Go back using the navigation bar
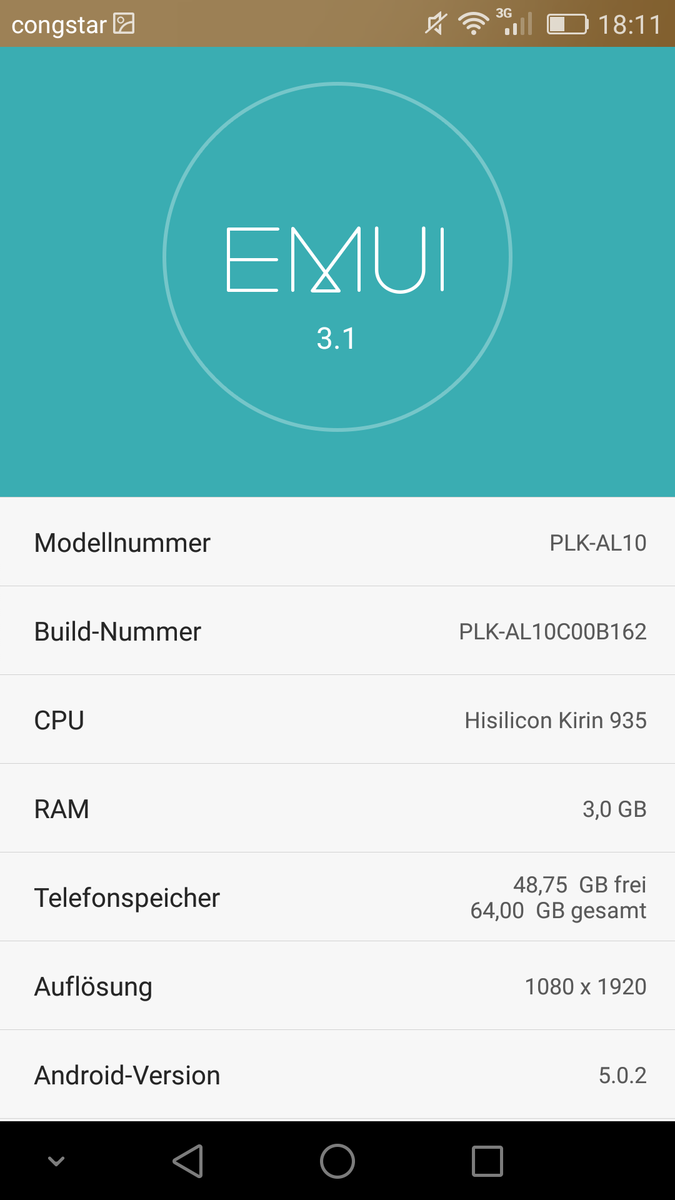675x1200 pixels. [x=188, y=1161]
